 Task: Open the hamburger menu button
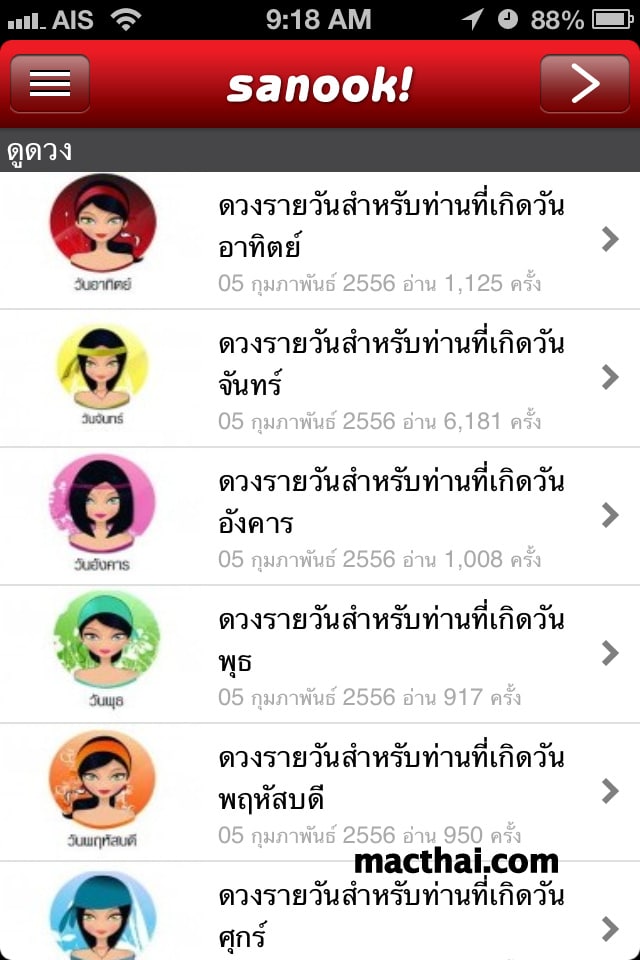(50, 84)
